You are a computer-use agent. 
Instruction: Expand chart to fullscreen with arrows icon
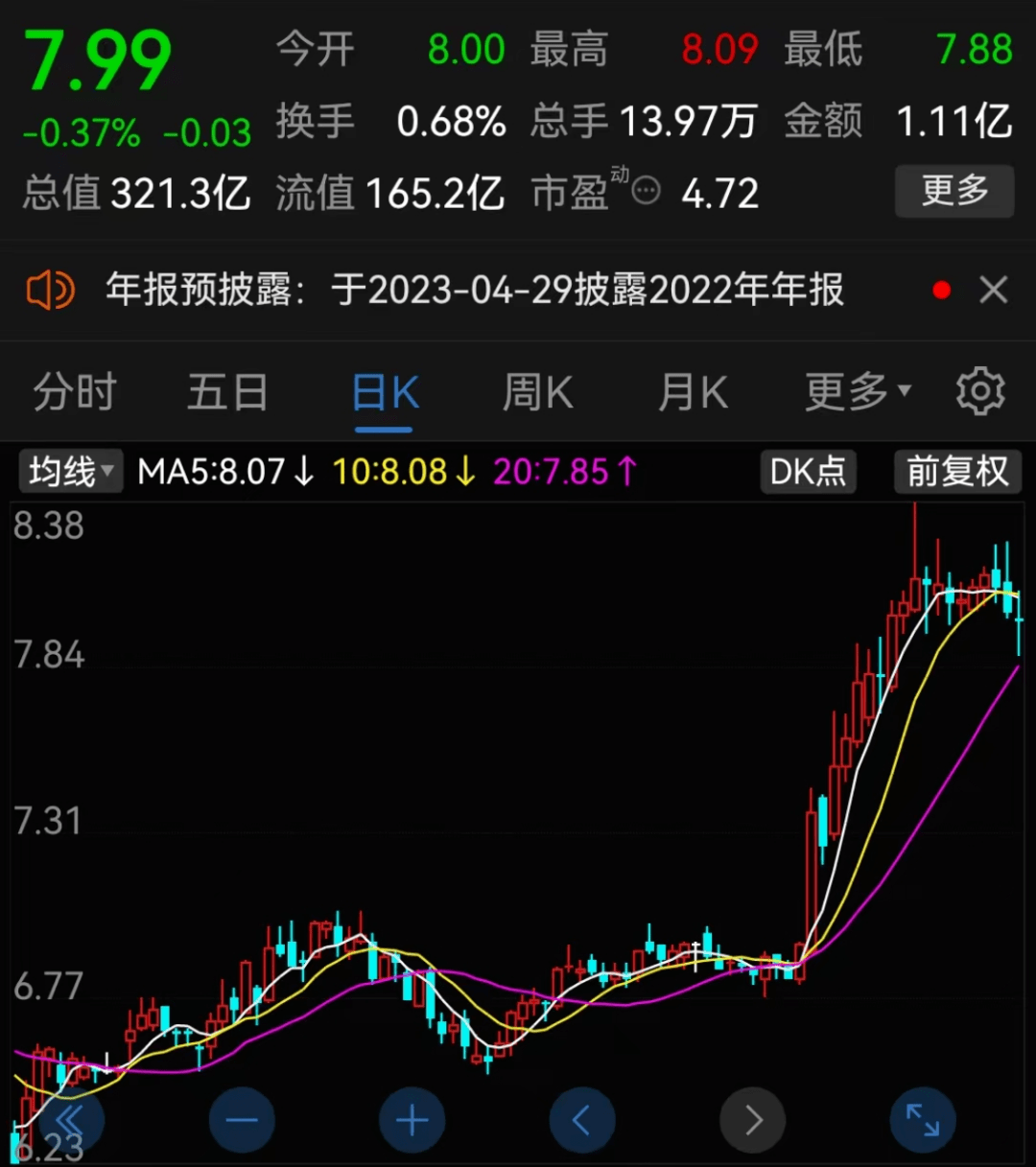922,1120
